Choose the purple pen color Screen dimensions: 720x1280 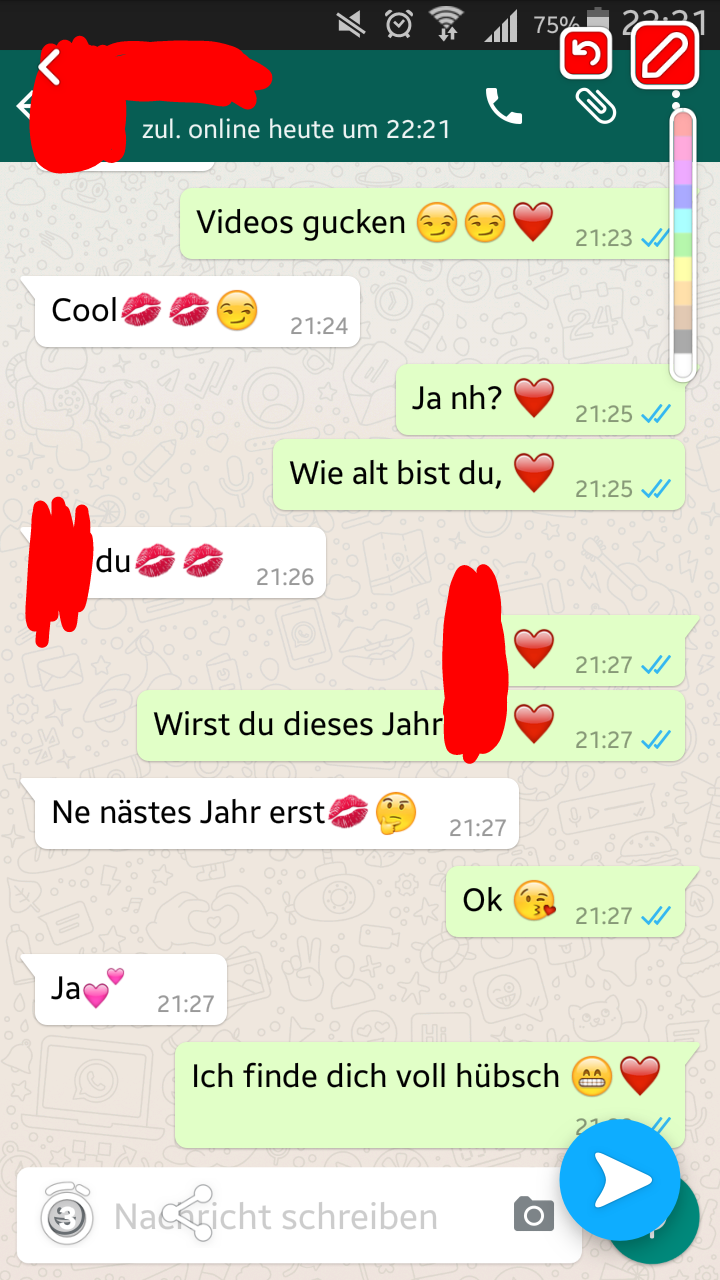point(683,172)
